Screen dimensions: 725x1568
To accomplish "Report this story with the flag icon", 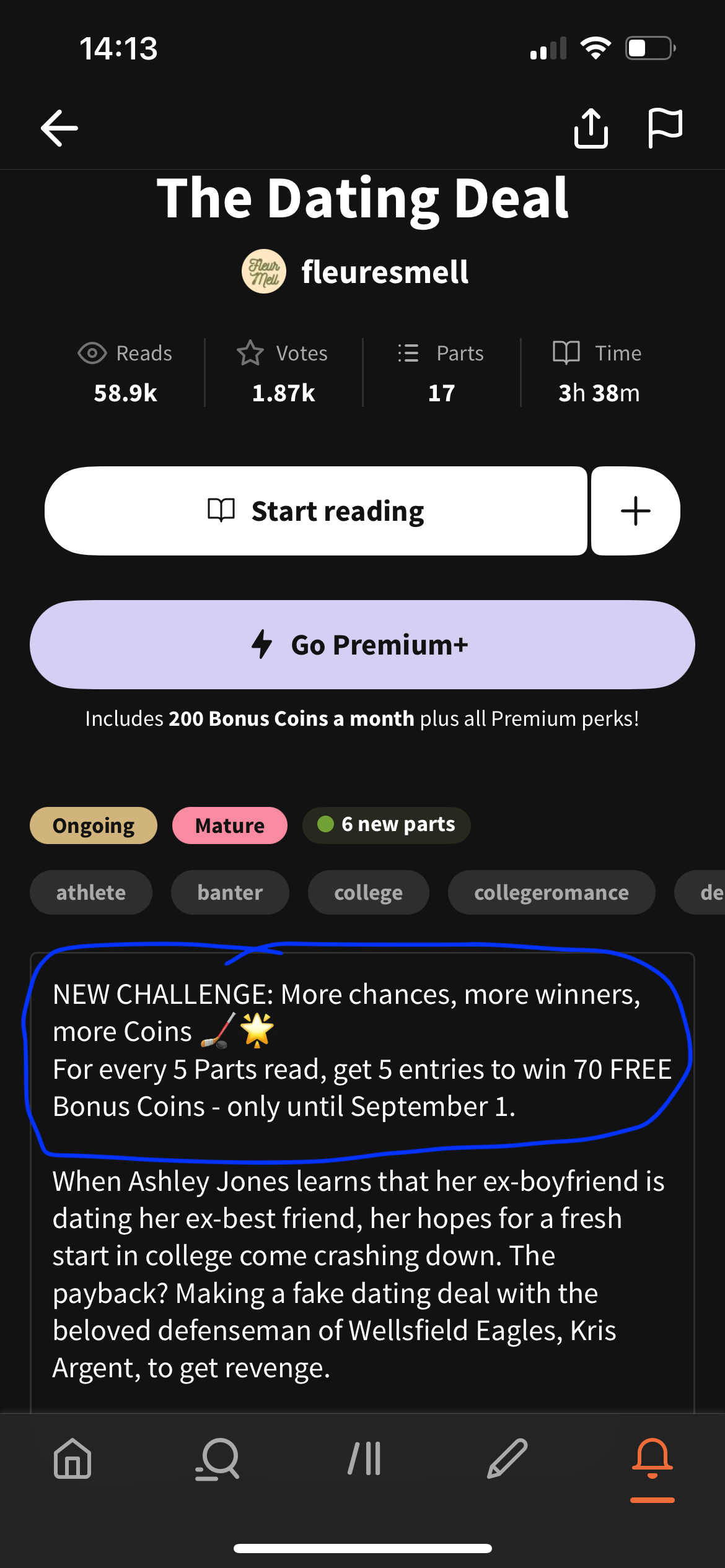I will (x=665, y=128).
